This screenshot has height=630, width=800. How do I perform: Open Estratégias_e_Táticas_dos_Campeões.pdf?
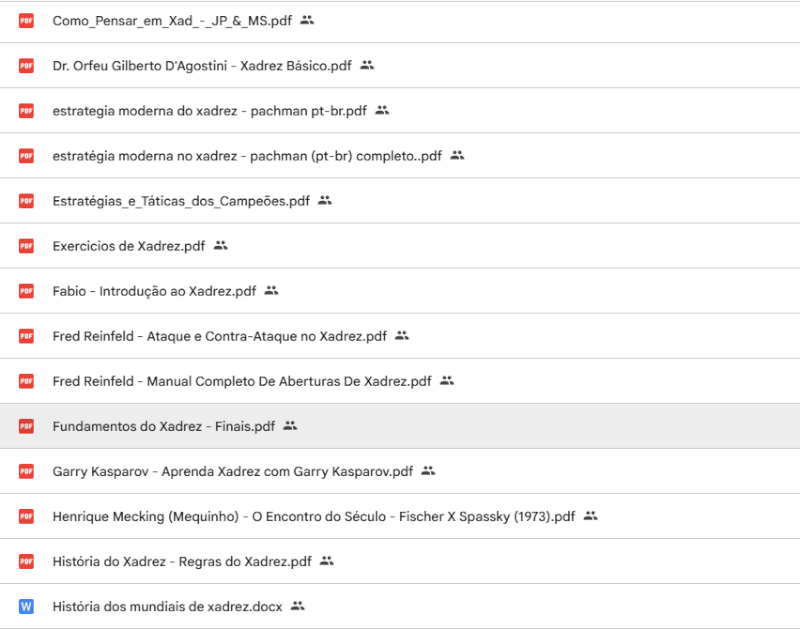[181, 200]
